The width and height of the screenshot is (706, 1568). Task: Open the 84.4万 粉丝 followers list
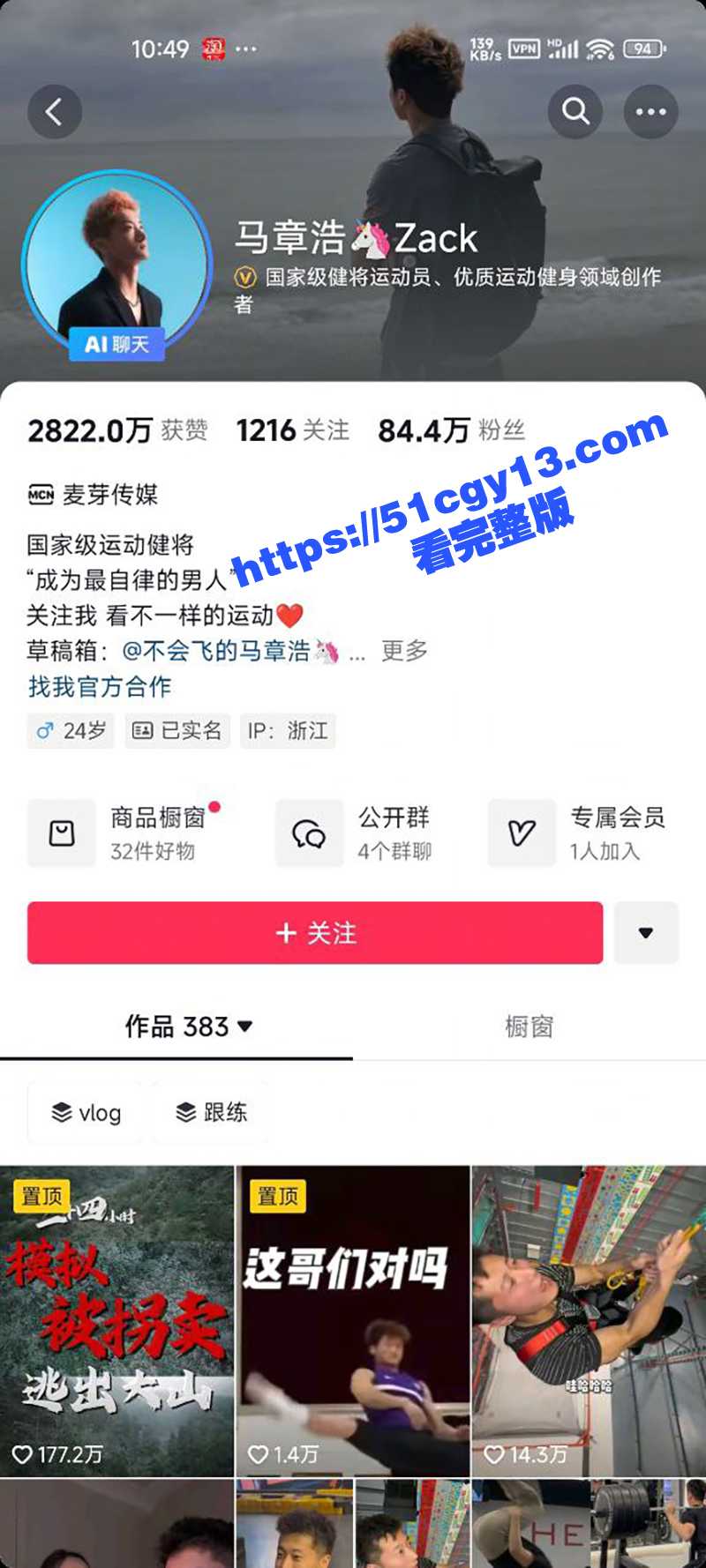pyautogui.click(x=451, y=430)
